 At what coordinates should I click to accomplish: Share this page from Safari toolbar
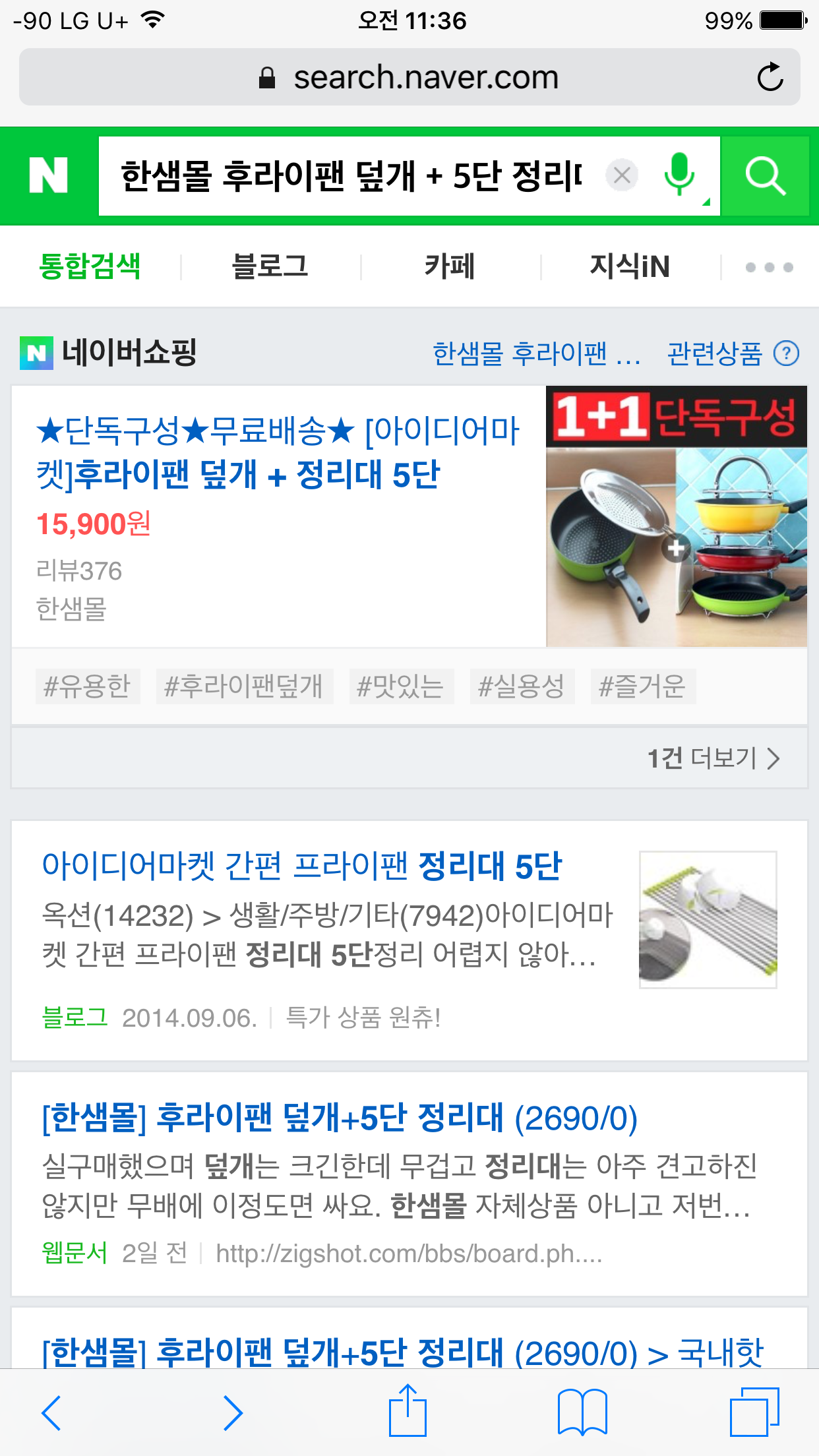coord(408,1411)
